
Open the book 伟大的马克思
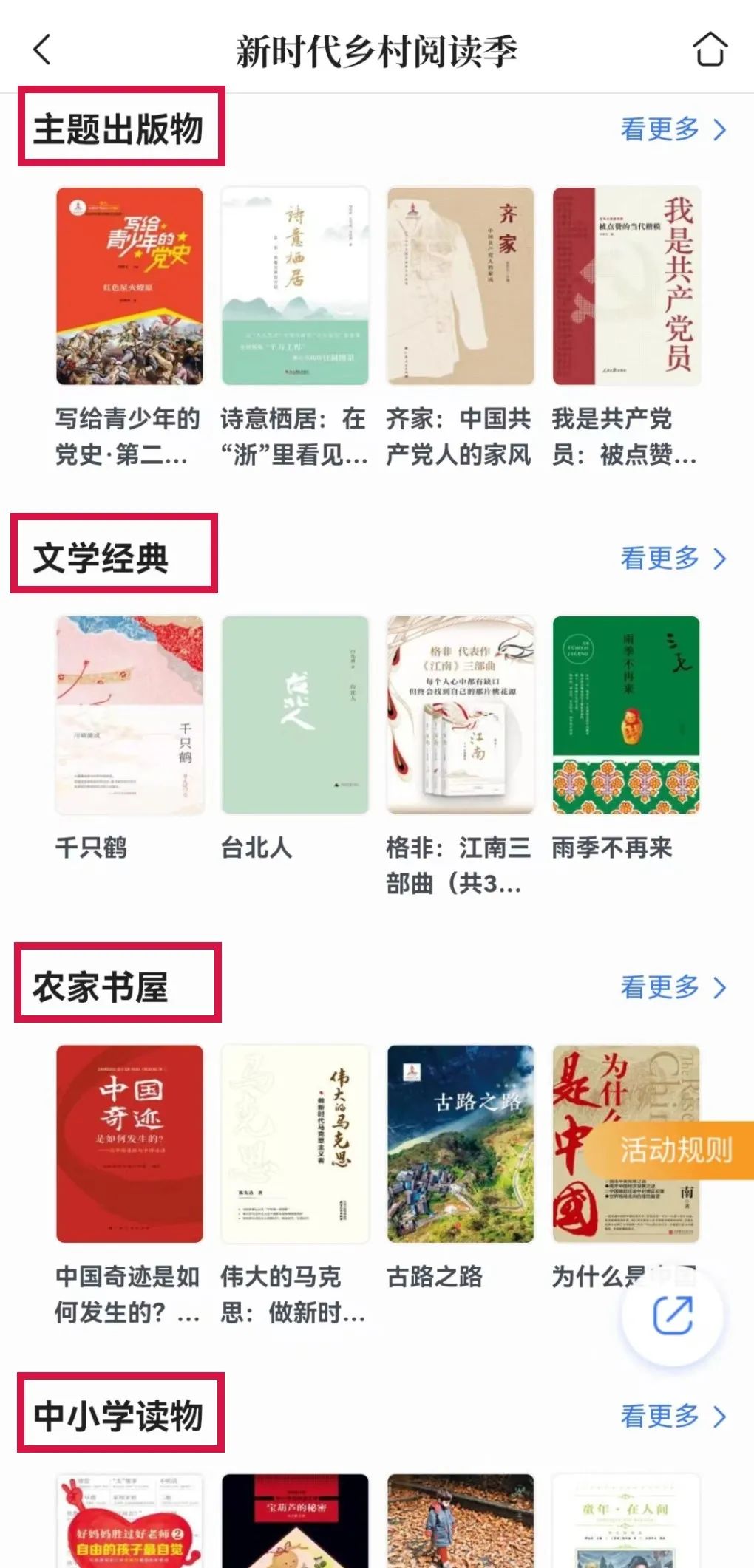click(295, 1143)
